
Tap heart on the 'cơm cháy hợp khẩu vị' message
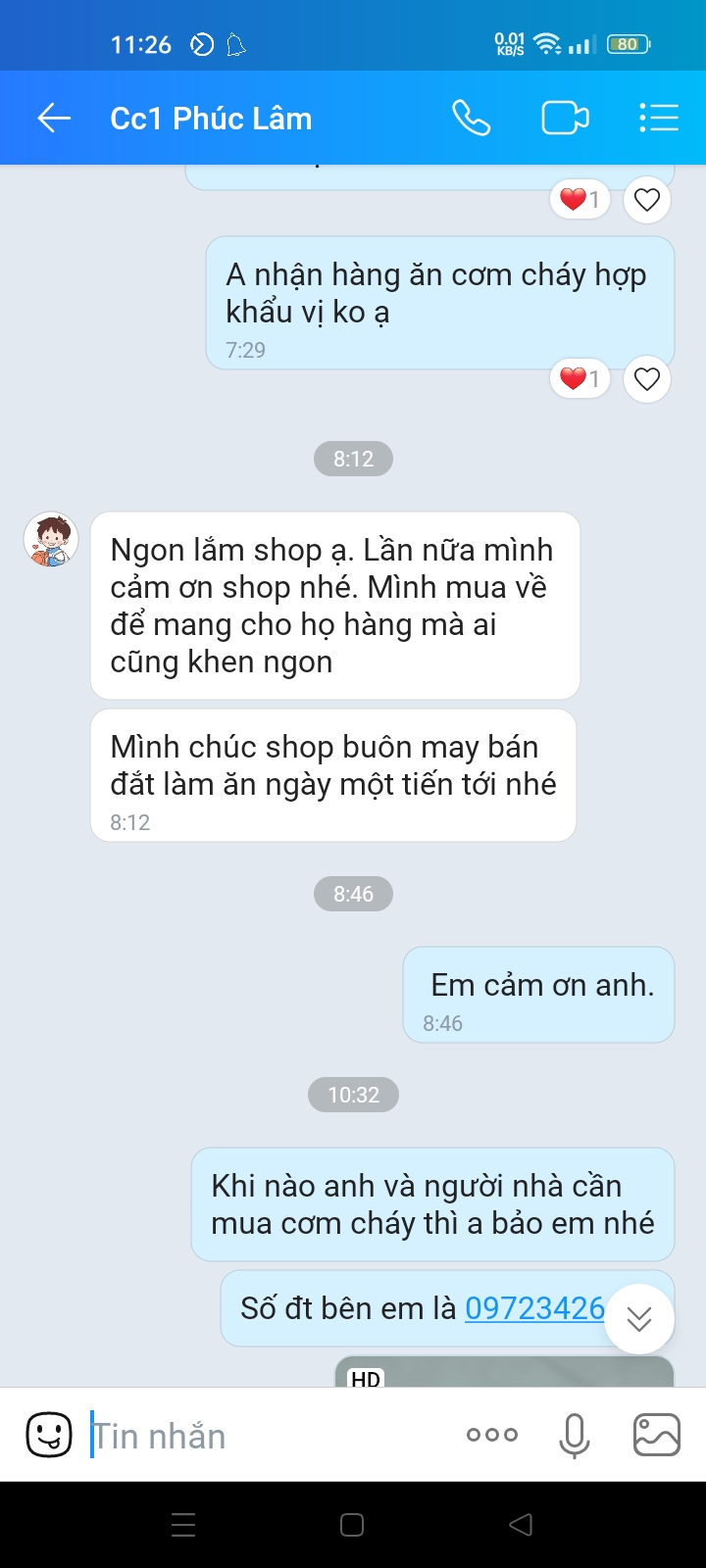click(646, 379)
